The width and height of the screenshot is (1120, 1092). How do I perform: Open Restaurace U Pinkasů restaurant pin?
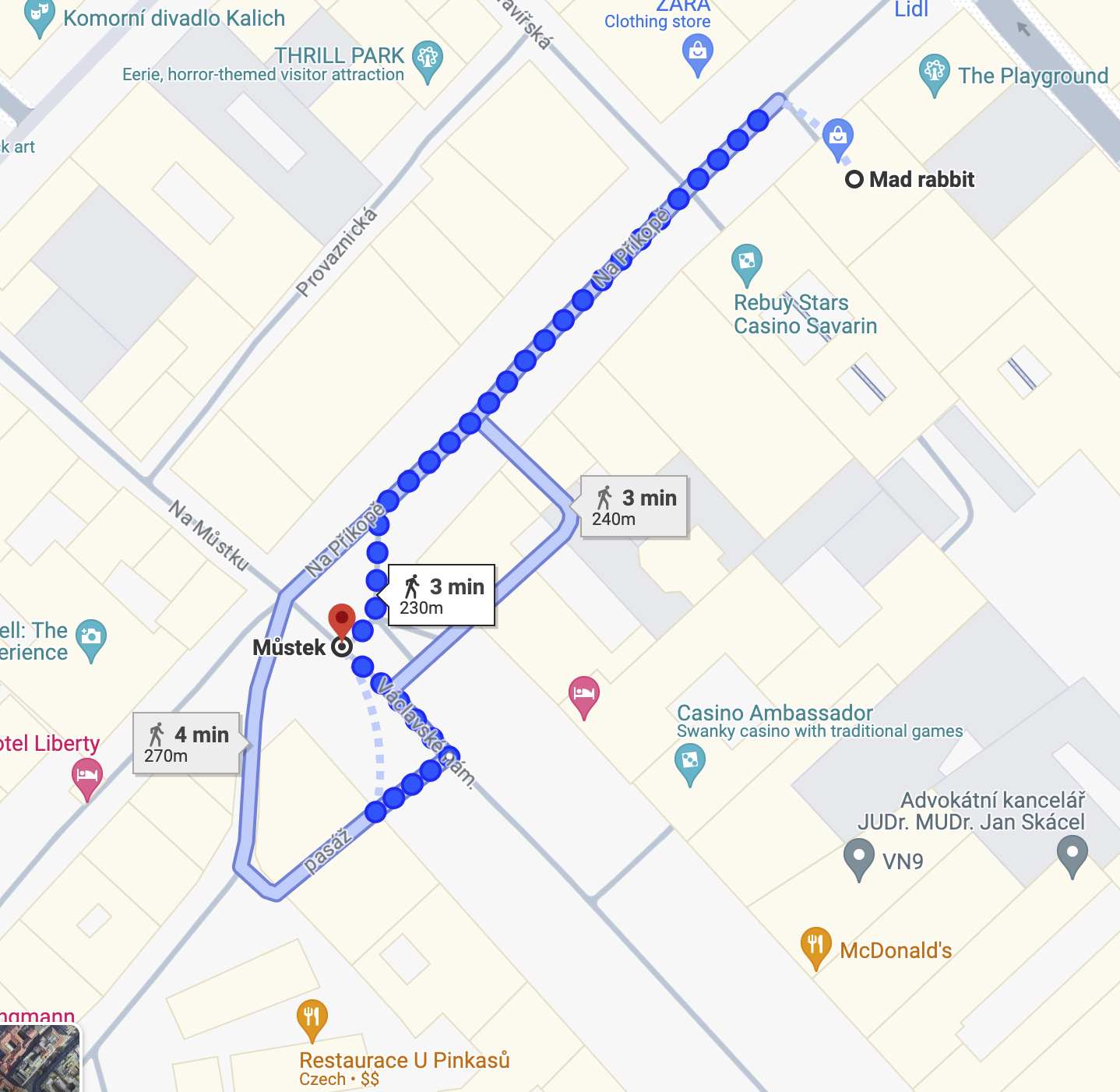(312, 1017)
